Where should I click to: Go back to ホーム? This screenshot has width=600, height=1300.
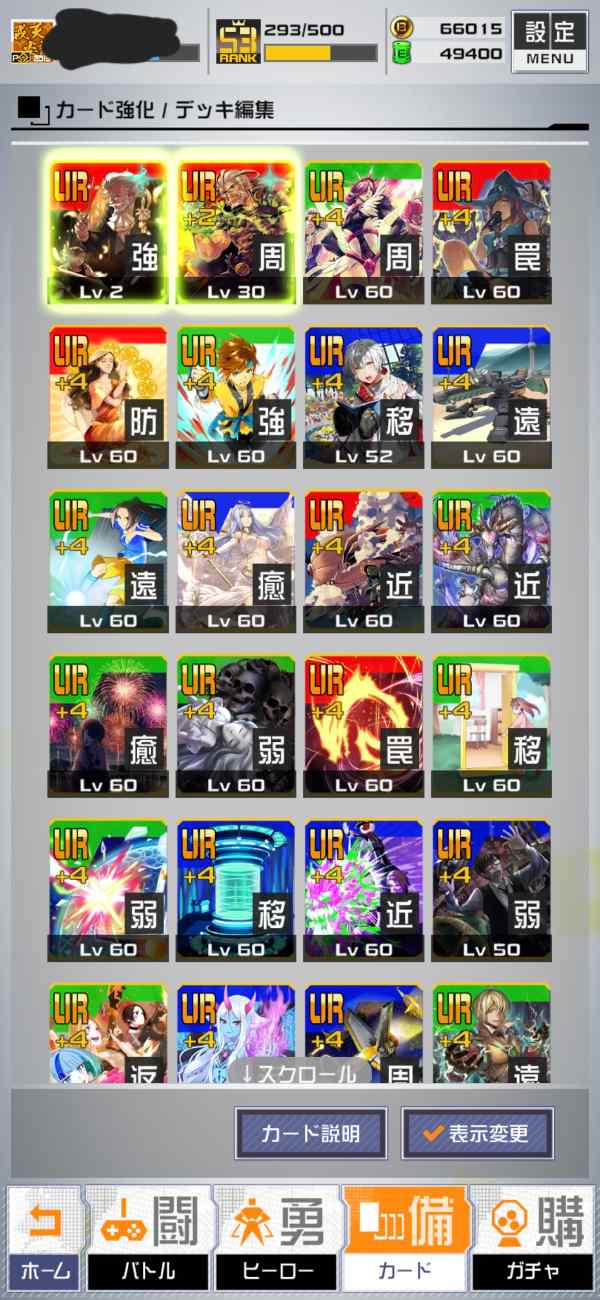tap(43, 1238)
